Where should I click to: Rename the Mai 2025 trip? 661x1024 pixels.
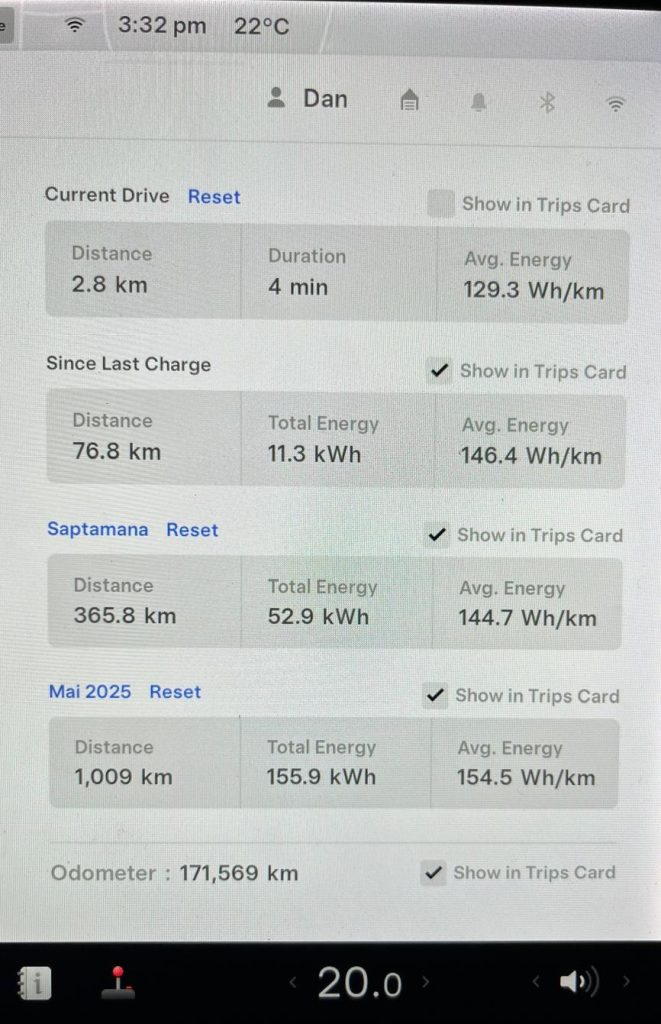pyautogui.click(x=90, y=691)
